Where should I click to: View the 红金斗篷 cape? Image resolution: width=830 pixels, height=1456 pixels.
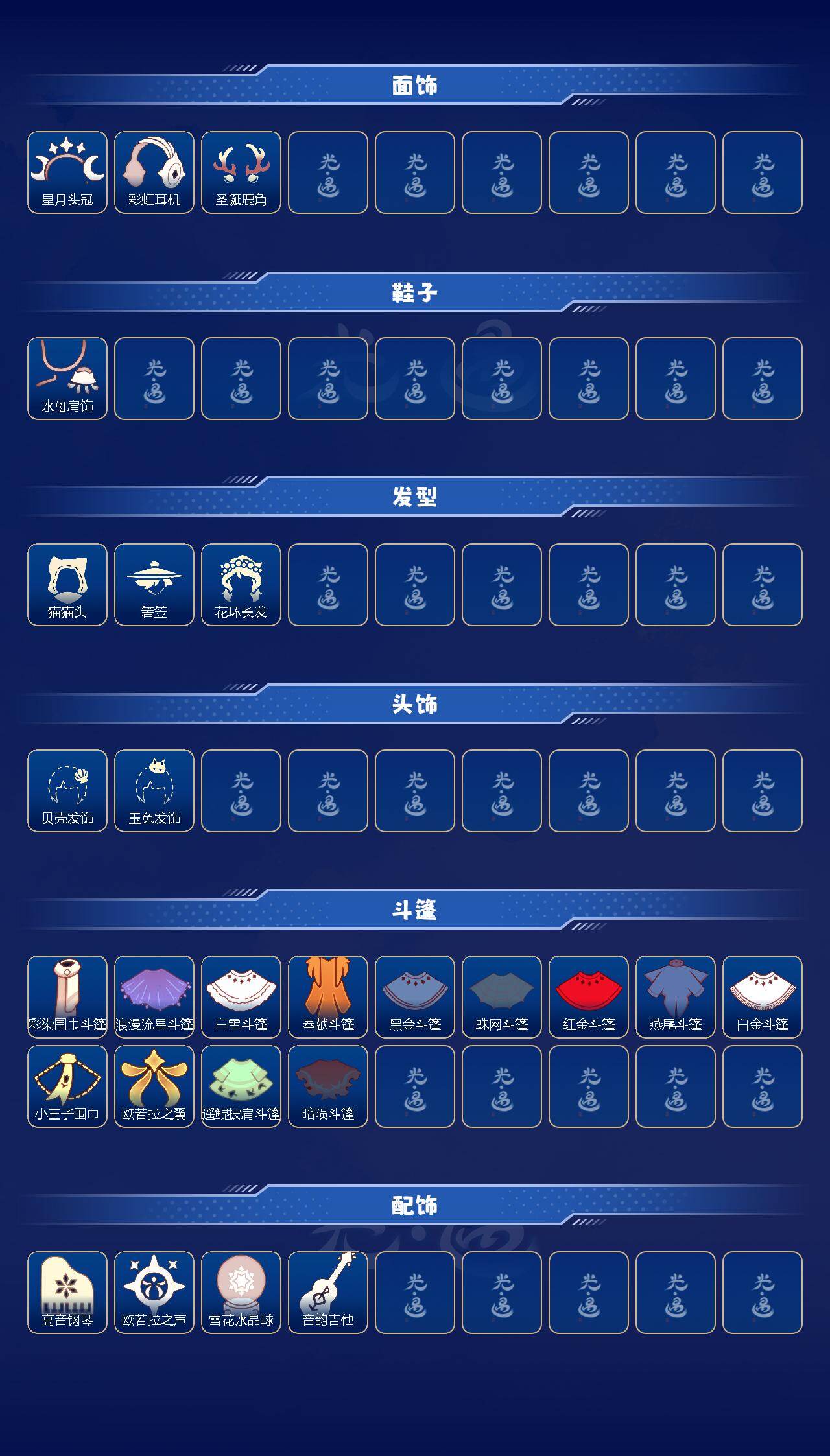(x=587, y=996)
